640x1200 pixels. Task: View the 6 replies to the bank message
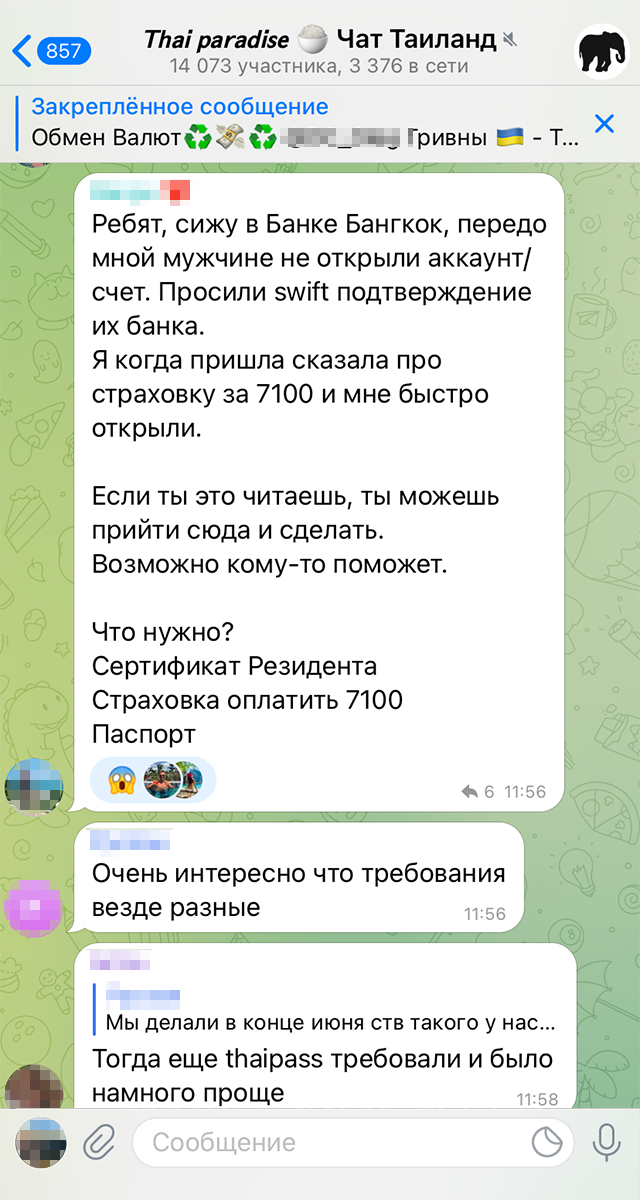click(x=478, y=791)
